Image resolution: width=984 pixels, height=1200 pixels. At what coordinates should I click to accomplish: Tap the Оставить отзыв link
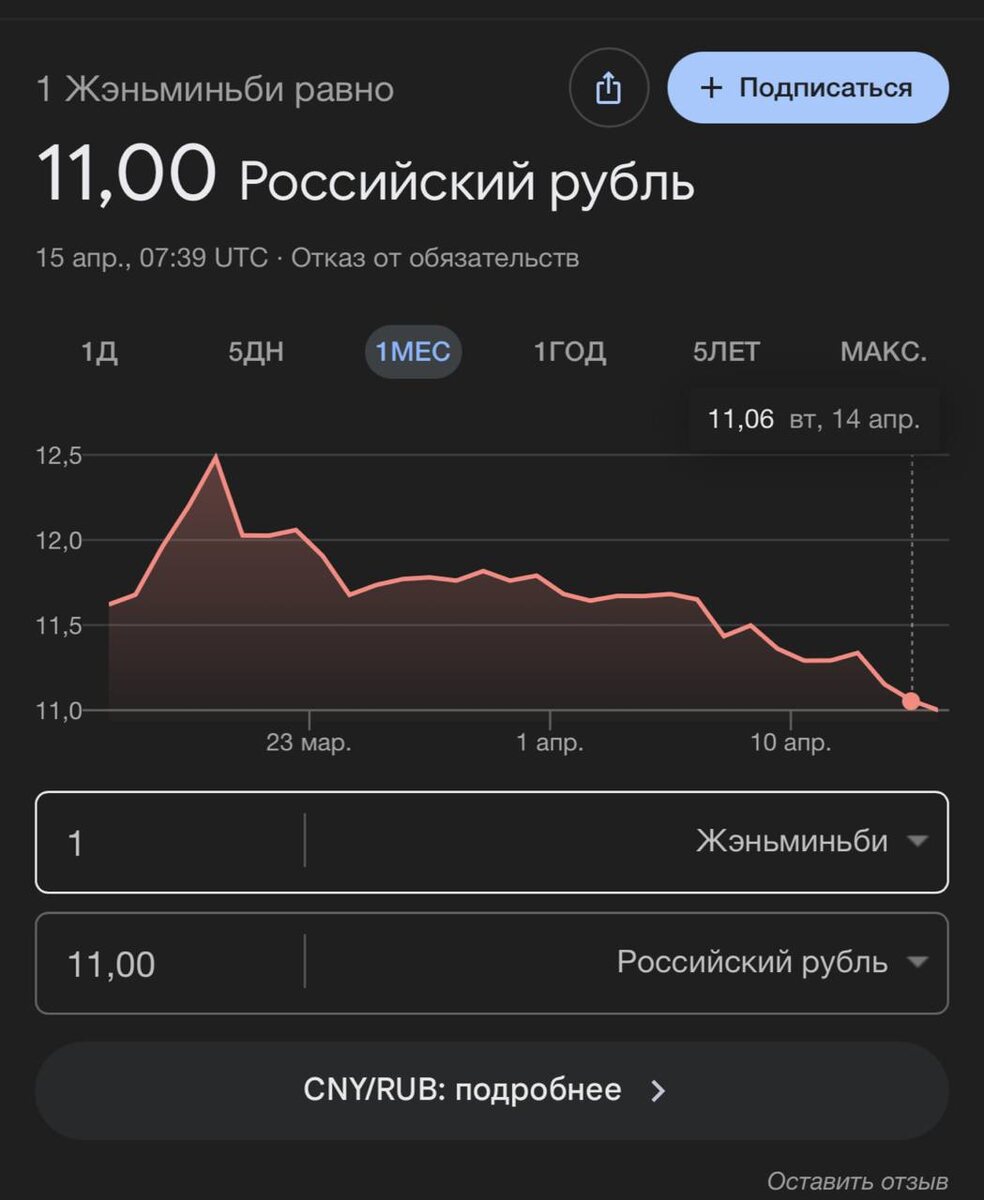857,1182
